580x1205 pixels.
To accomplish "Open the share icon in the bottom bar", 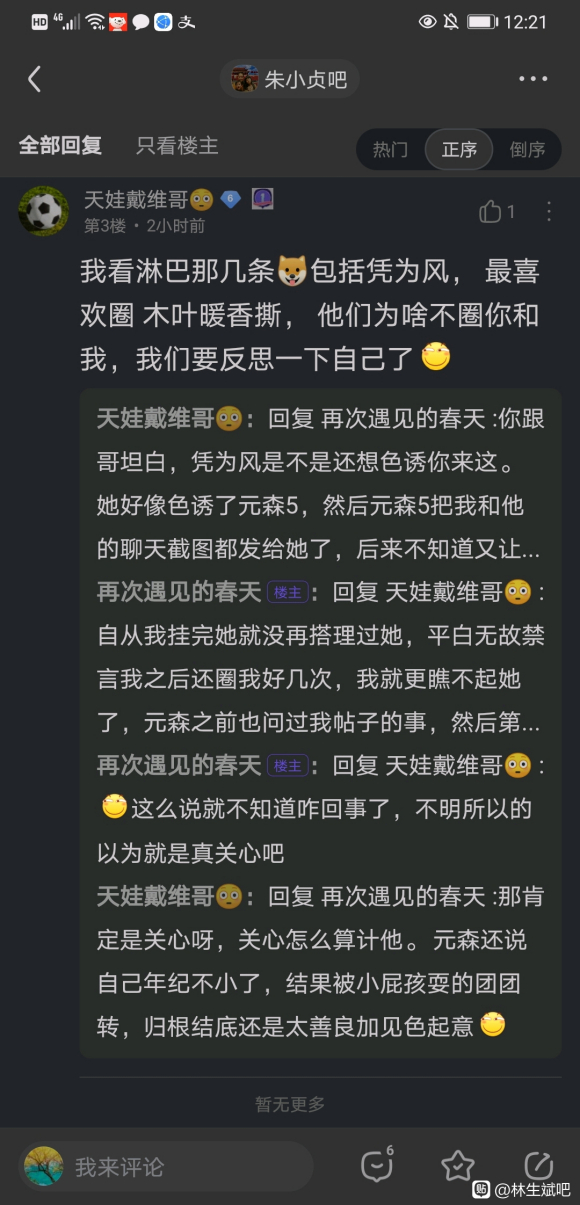I will point(538,1165).
